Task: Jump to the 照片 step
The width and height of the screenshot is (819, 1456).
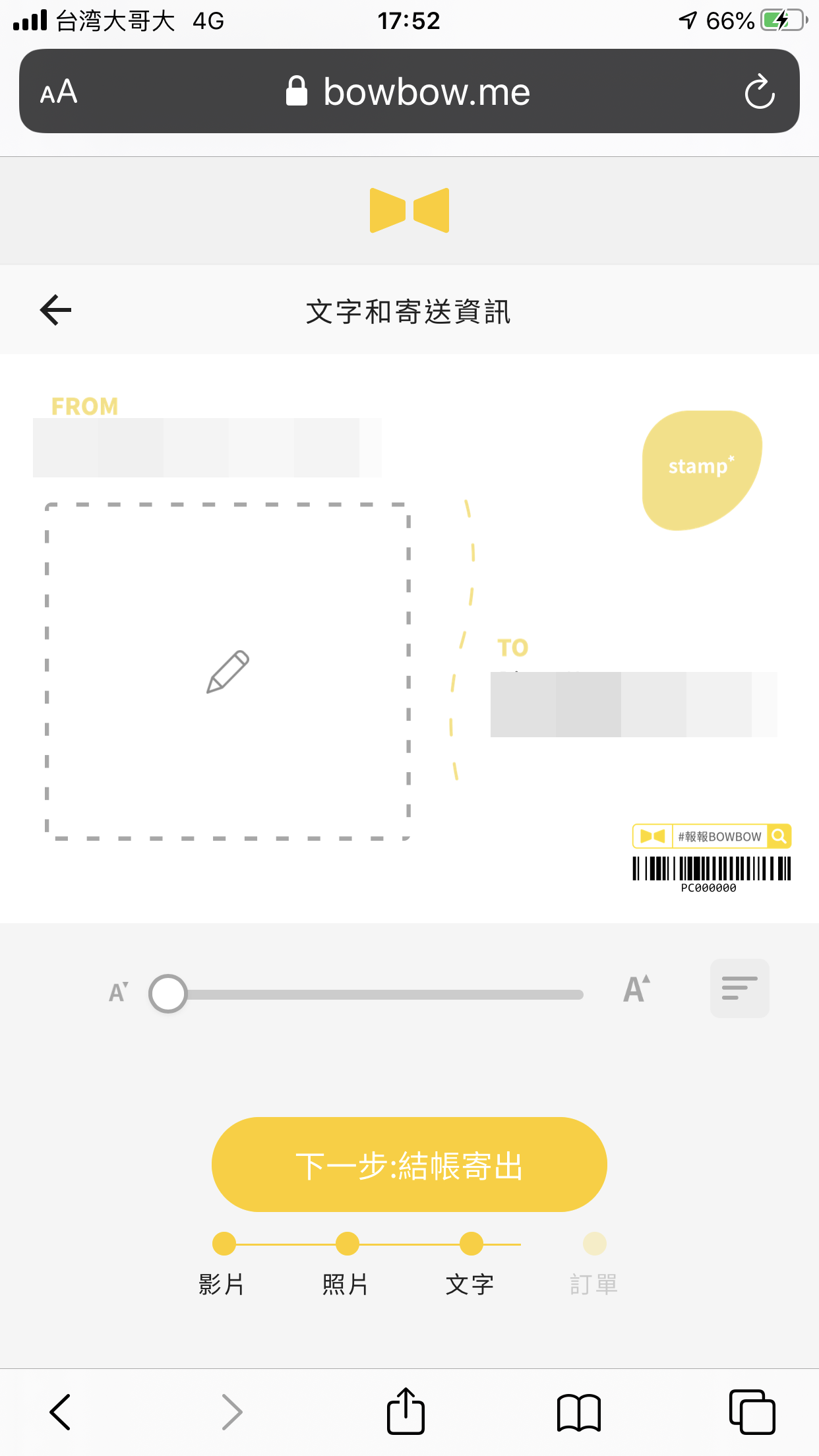Action: pos(347,1244)
